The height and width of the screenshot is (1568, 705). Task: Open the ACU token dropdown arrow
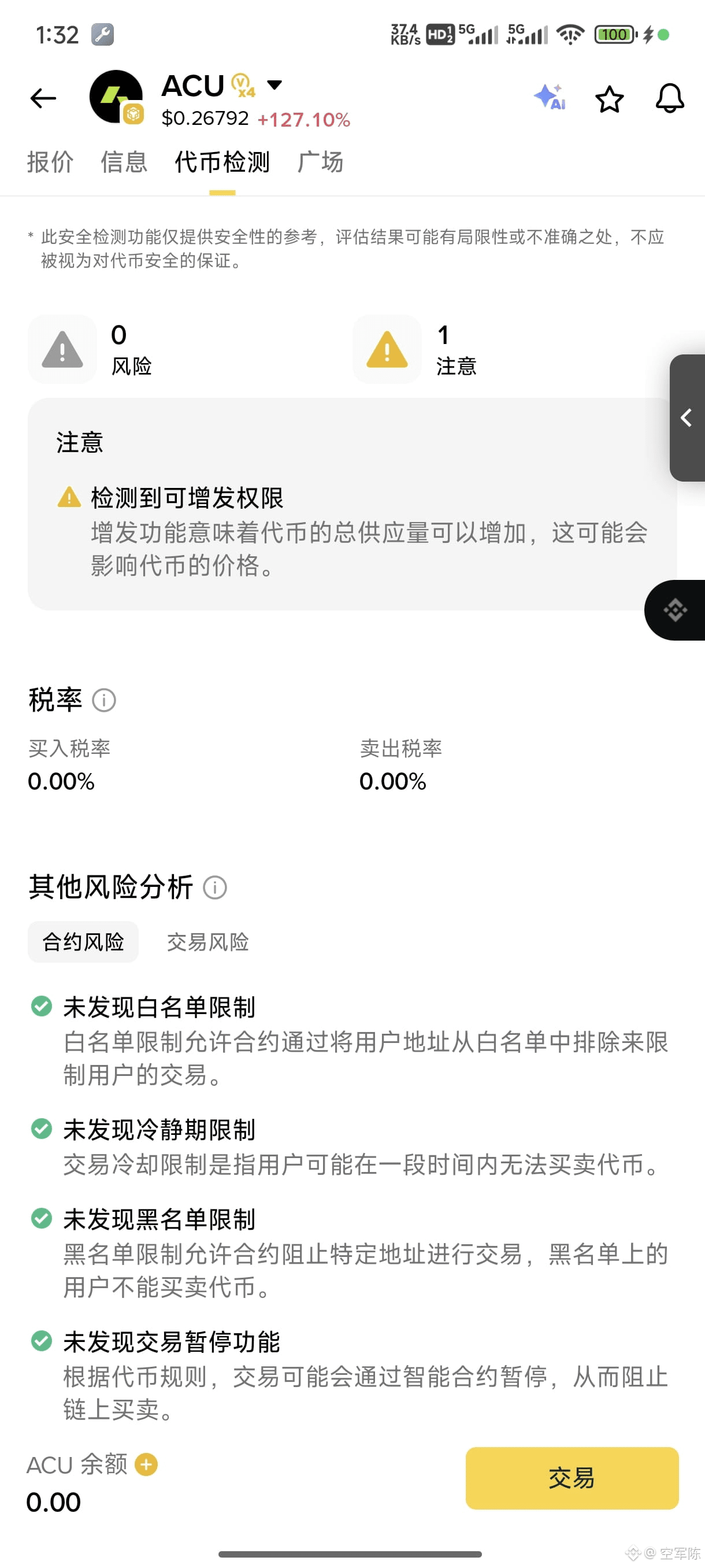click(275, 84)
